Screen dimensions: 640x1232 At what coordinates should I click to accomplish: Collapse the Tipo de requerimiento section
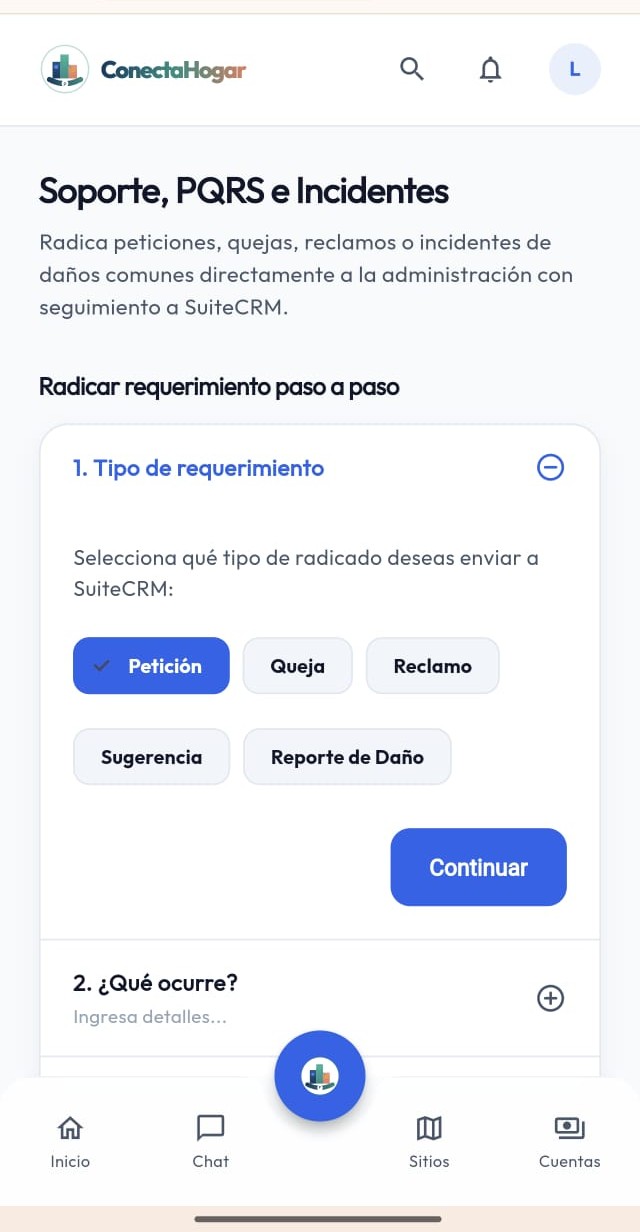[x=550, y=467]
